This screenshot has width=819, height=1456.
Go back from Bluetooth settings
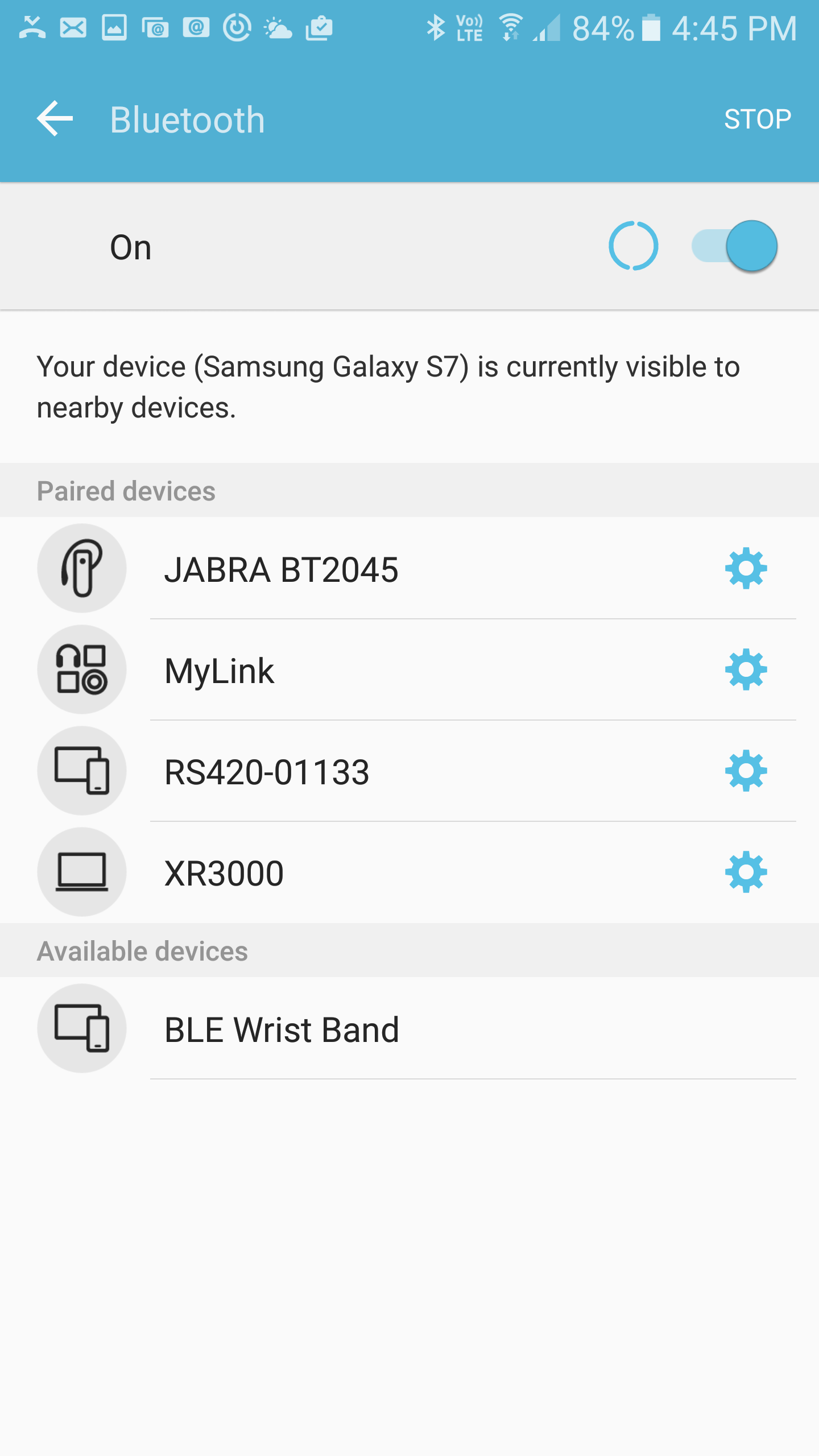[x=55, y=119]
